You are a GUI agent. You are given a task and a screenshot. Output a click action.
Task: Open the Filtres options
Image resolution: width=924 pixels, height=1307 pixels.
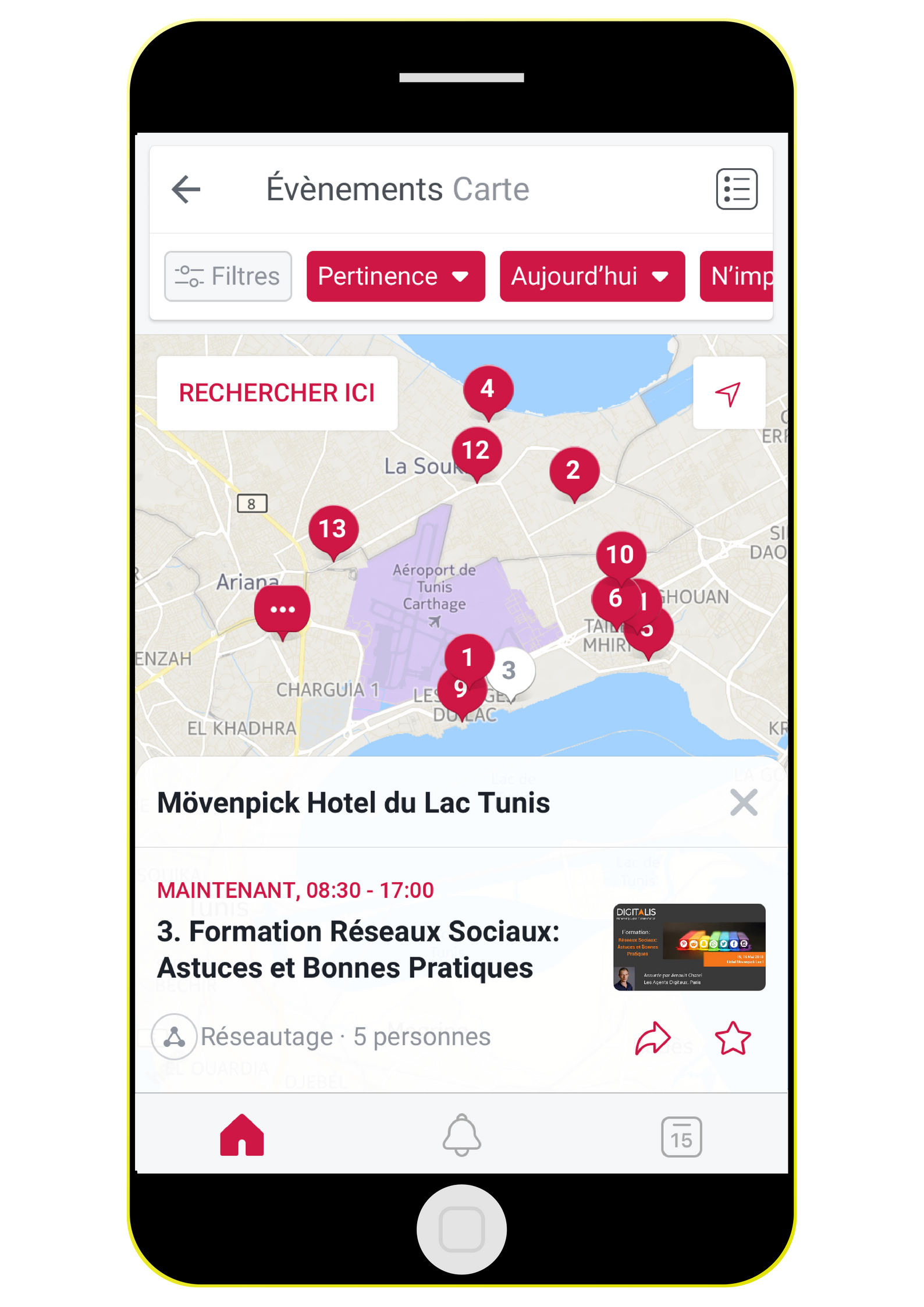coord(228,276)
